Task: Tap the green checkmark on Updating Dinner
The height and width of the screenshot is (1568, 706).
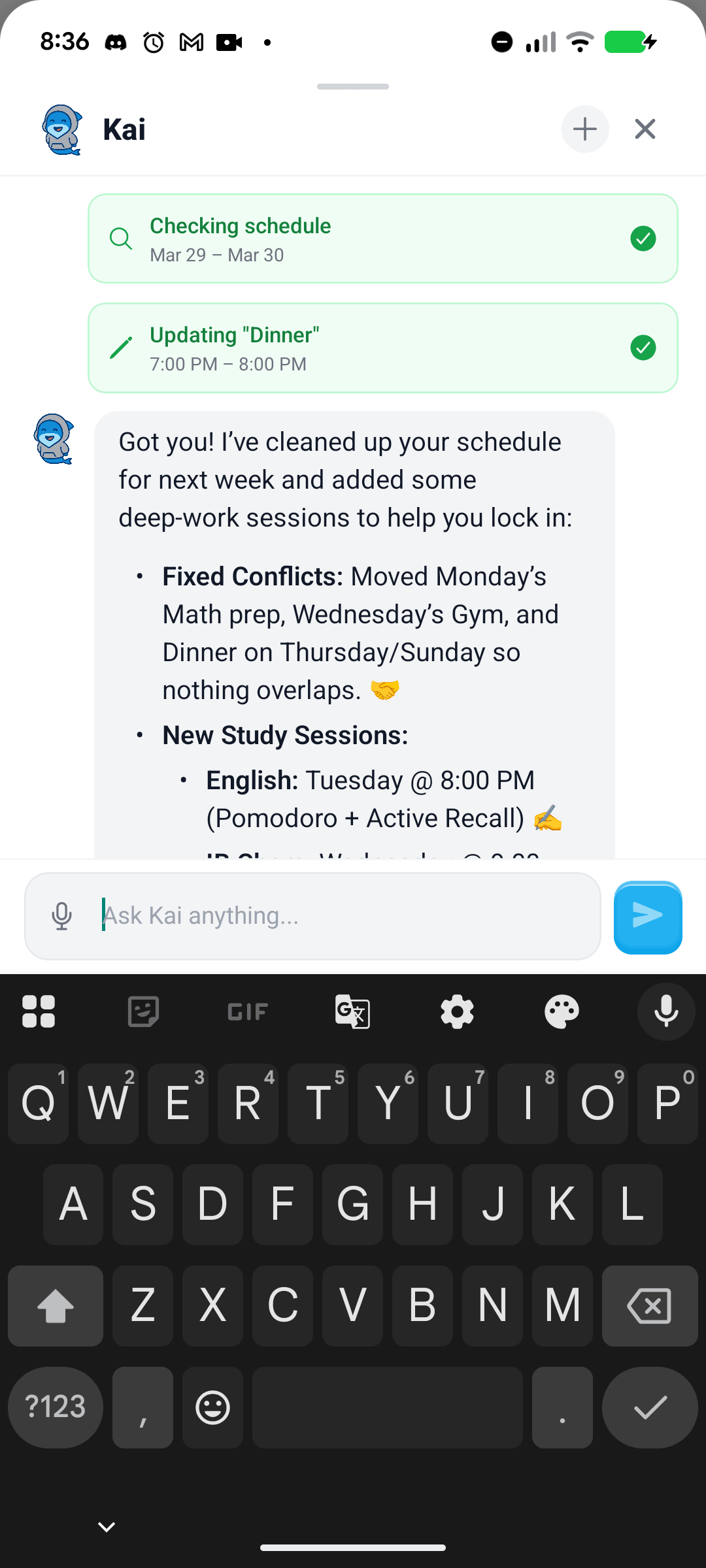Action: pos(643,348)
